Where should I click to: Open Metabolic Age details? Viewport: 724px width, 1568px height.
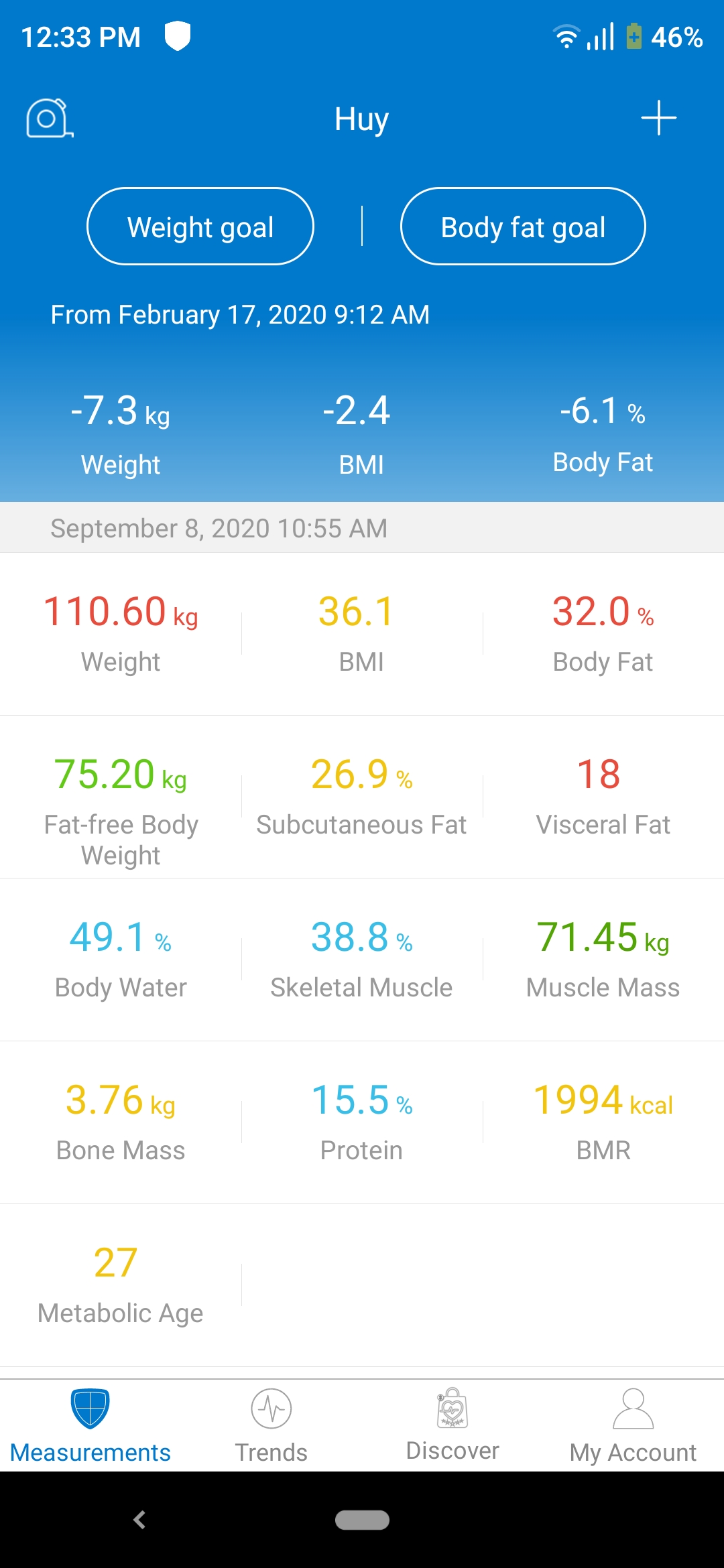[x=121, y=1285]
